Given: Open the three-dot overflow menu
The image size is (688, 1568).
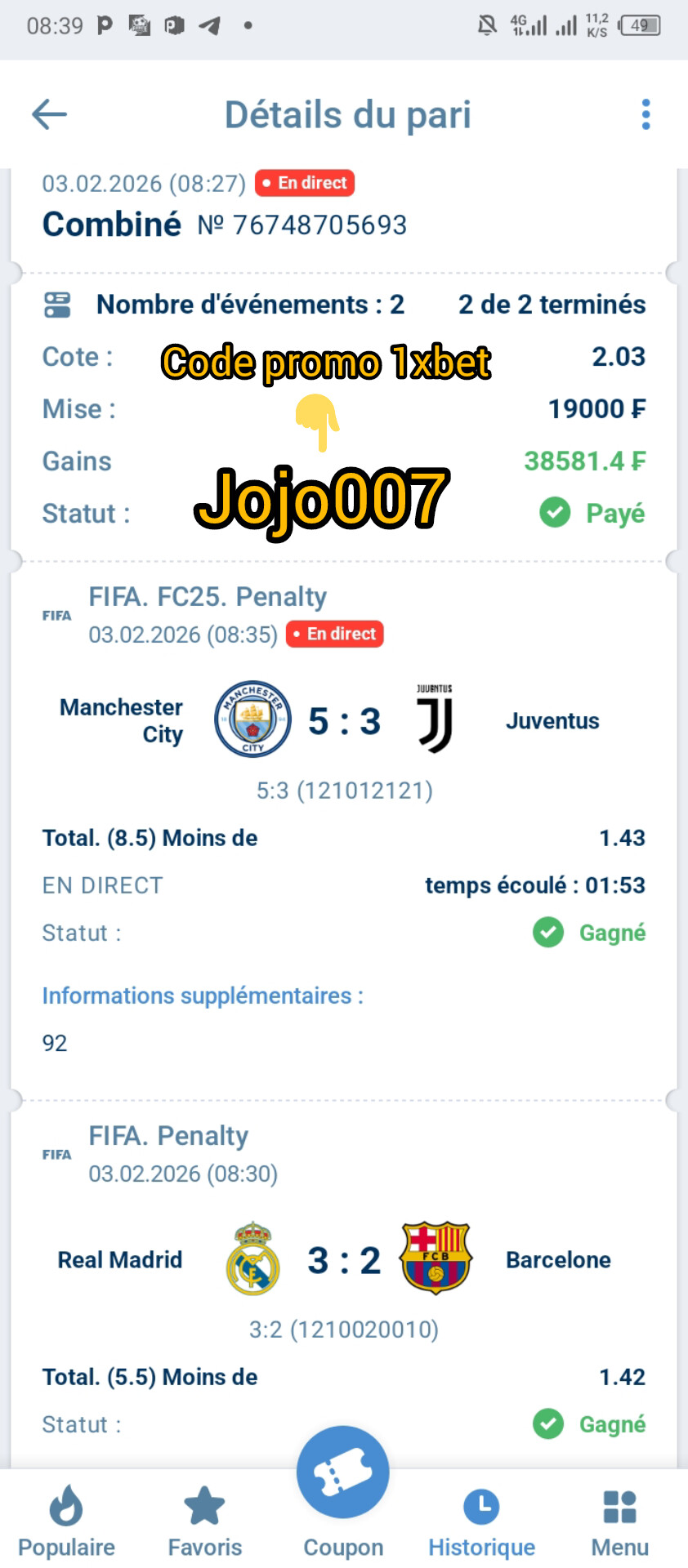Looking at the screenshot, I should coord(646,114).
